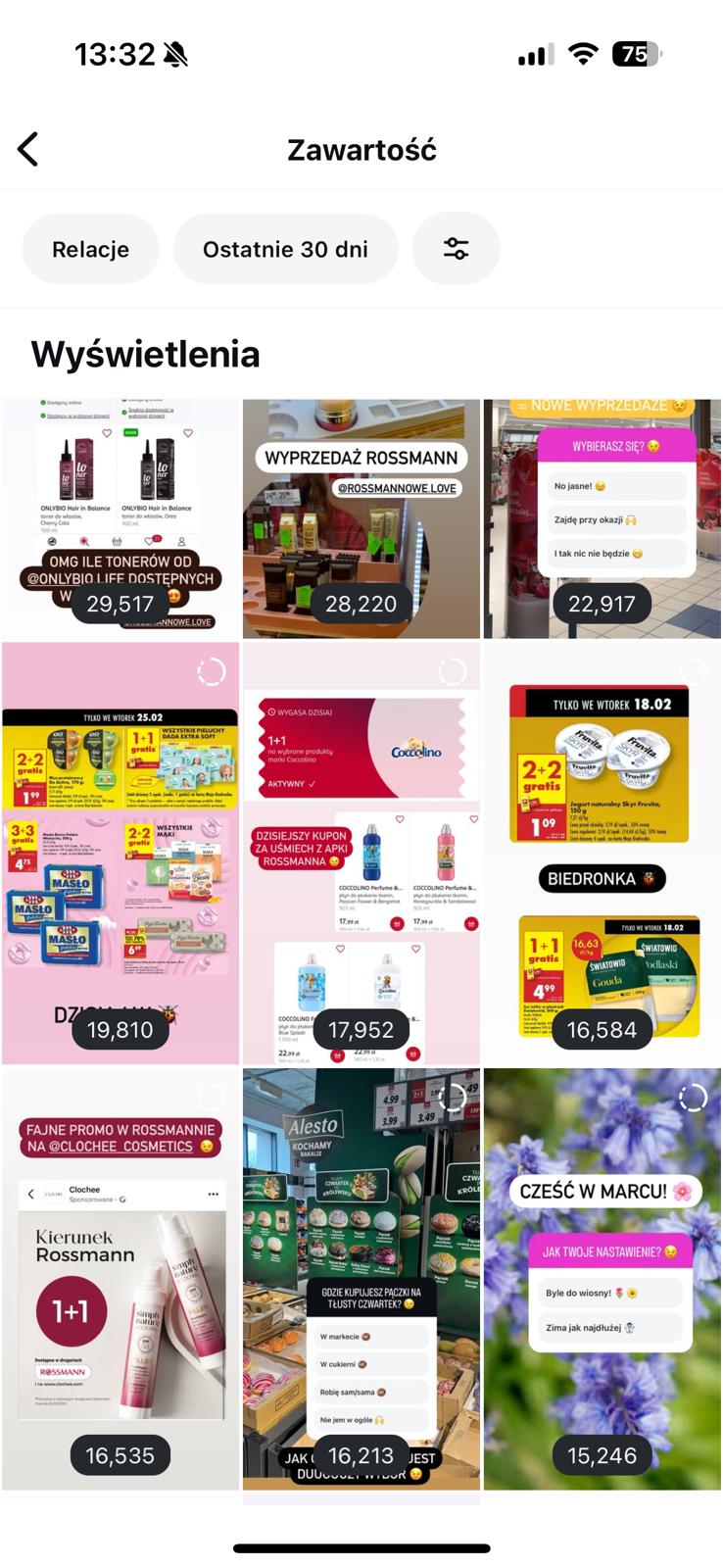Open the filter sliders options
Viewport: 723px width, 1568px height.
point(456,249)
